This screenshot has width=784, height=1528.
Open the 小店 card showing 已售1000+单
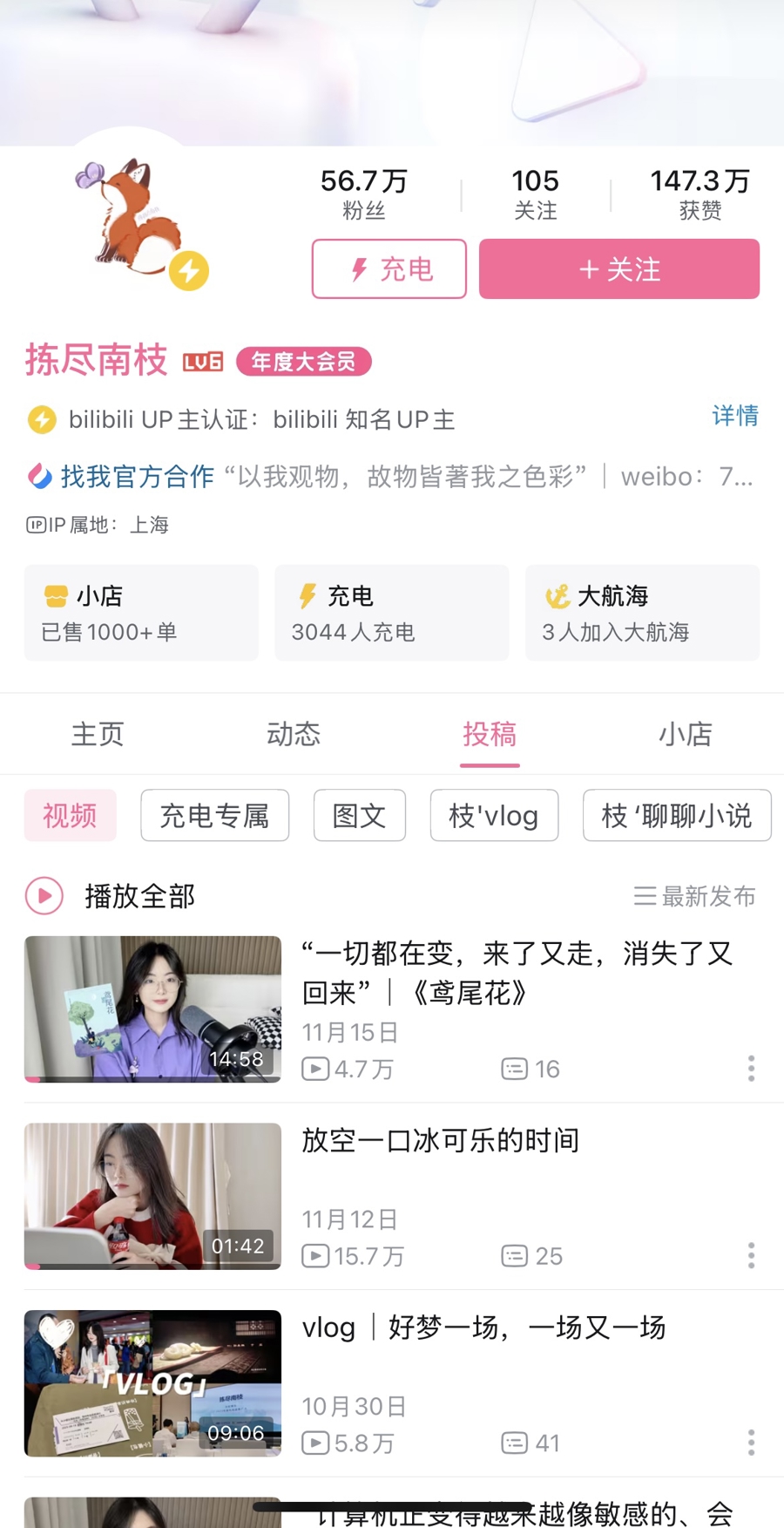point(141,613)
